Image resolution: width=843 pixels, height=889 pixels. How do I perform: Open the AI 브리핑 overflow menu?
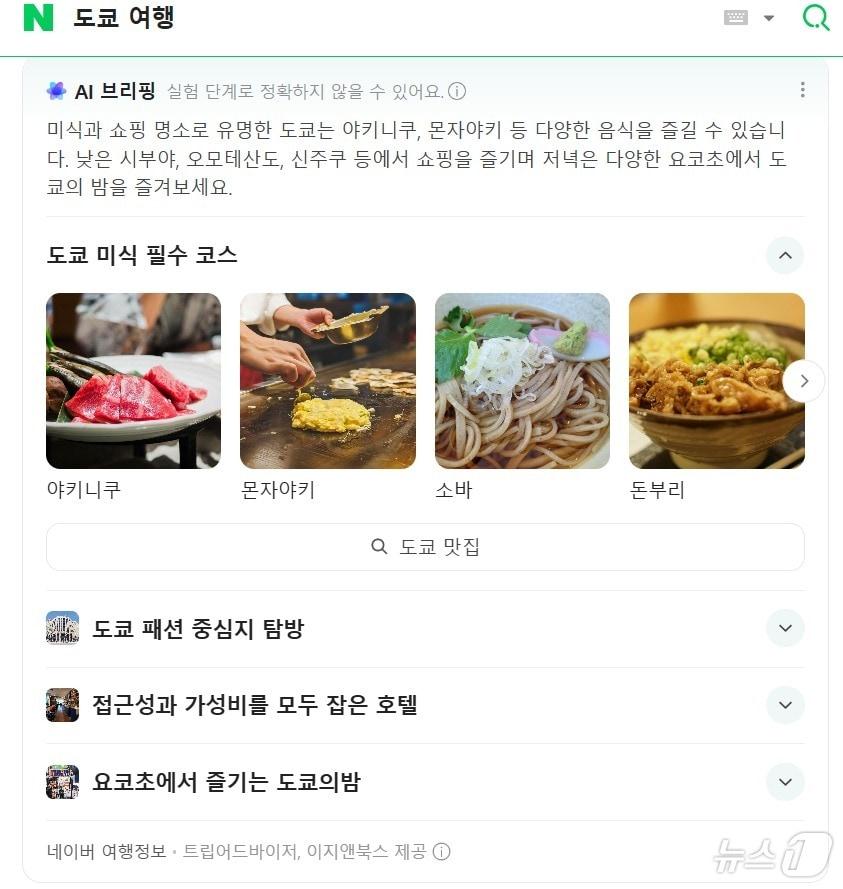(802, 90)
